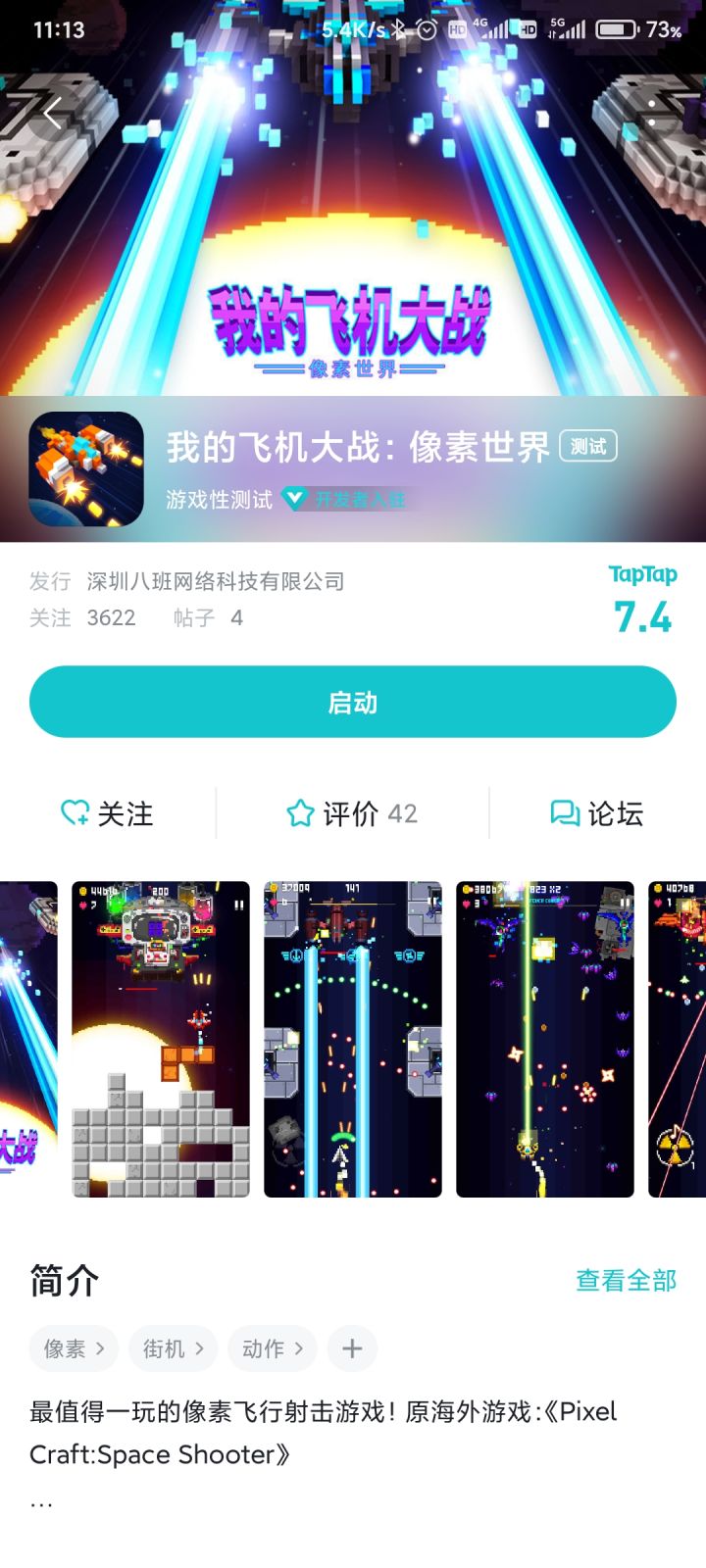Tap the 测试 badge next to title
The image size is (706, 1568).
click(587, 446)
